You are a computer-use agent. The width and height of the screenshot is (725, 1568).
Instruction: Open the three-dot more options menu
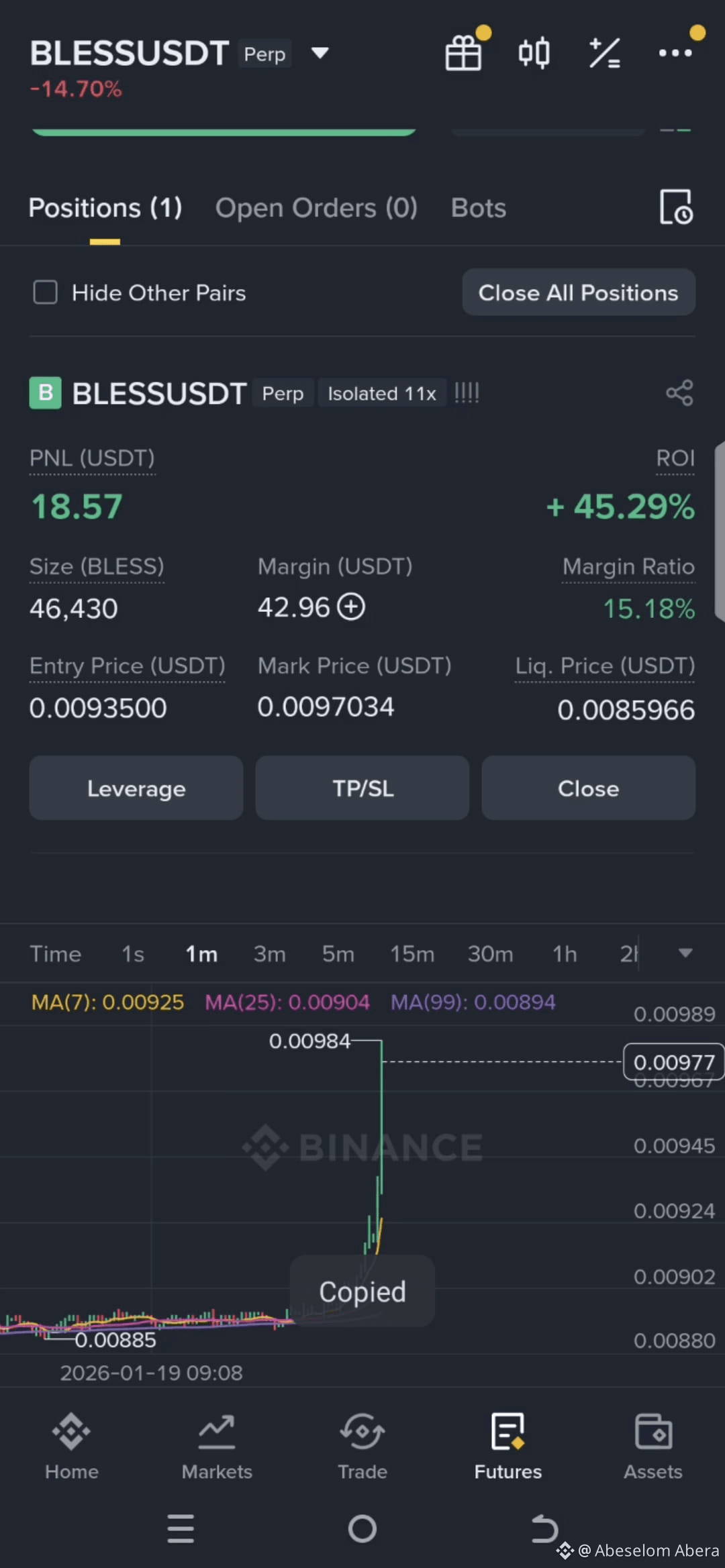[675, 53]
